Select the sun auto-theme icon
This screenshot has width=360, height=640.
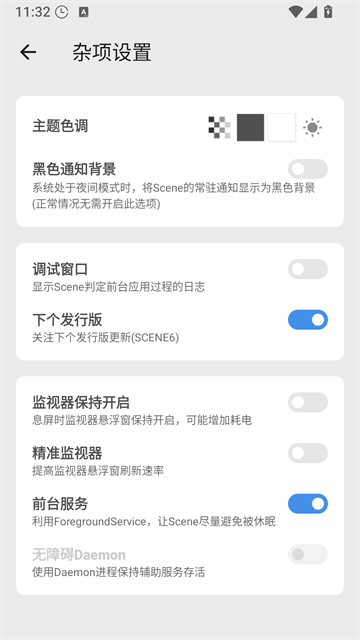312,127
